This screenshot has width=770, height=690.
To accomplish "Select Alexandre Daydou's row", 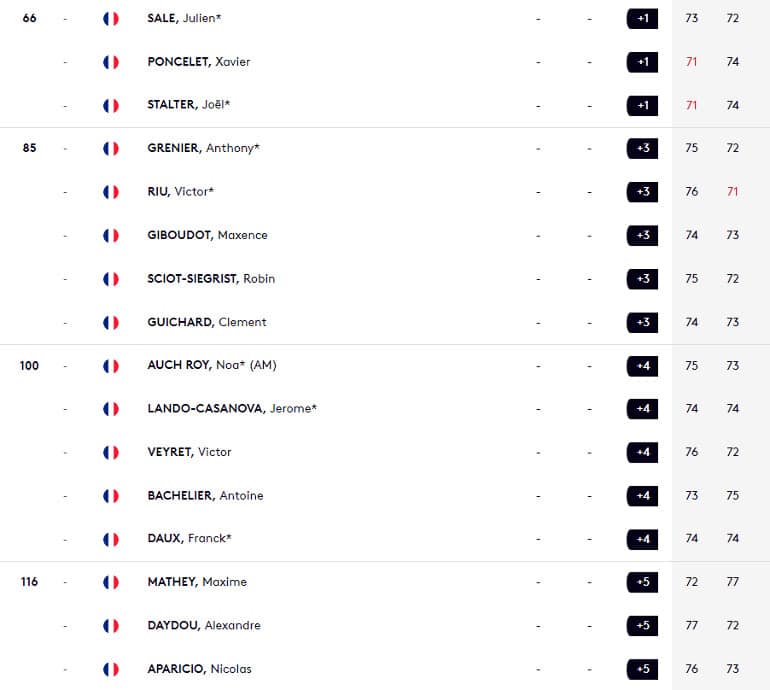I will (x=203, y=625).
